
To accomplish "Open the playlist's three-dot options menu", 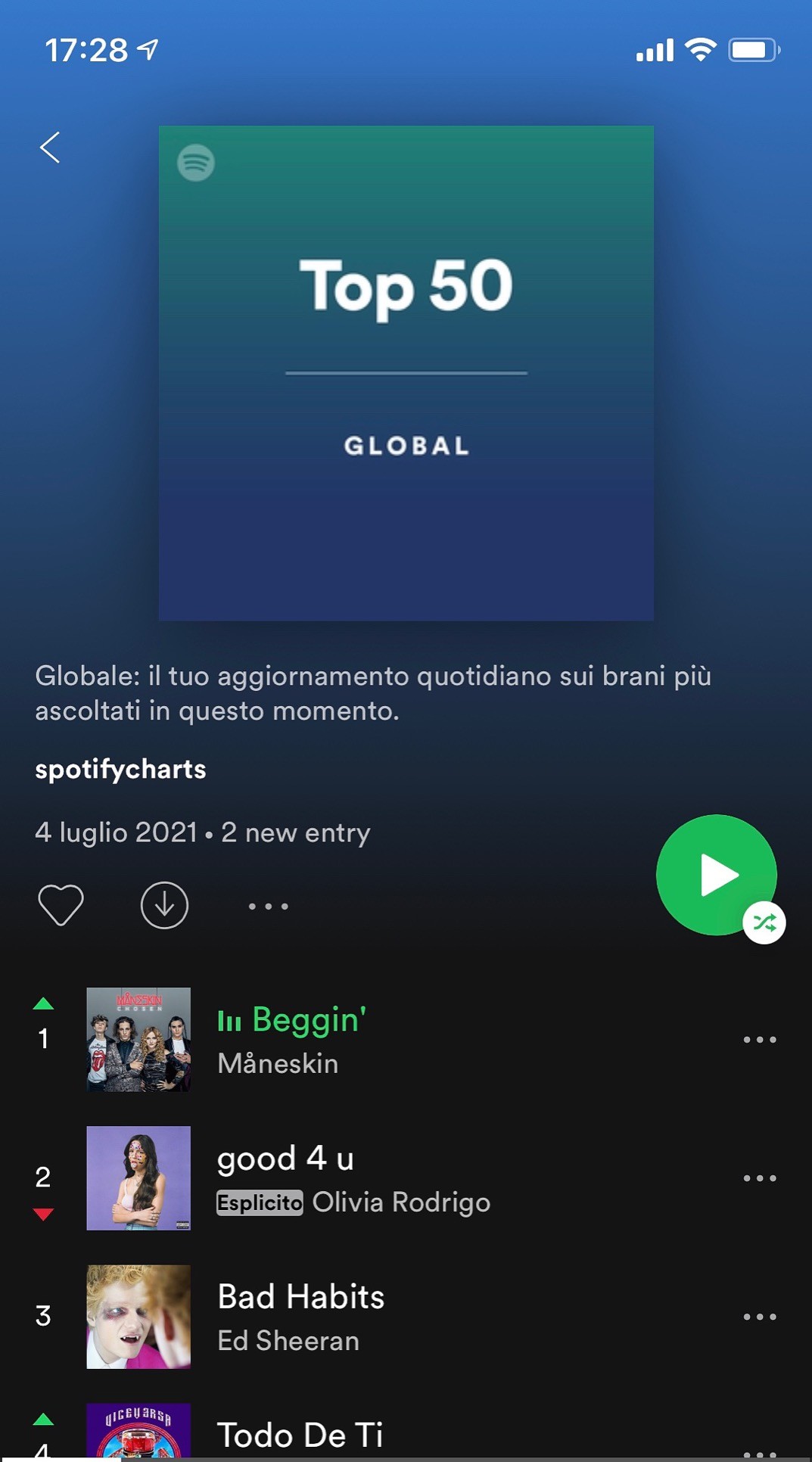I will click(269, 906).
